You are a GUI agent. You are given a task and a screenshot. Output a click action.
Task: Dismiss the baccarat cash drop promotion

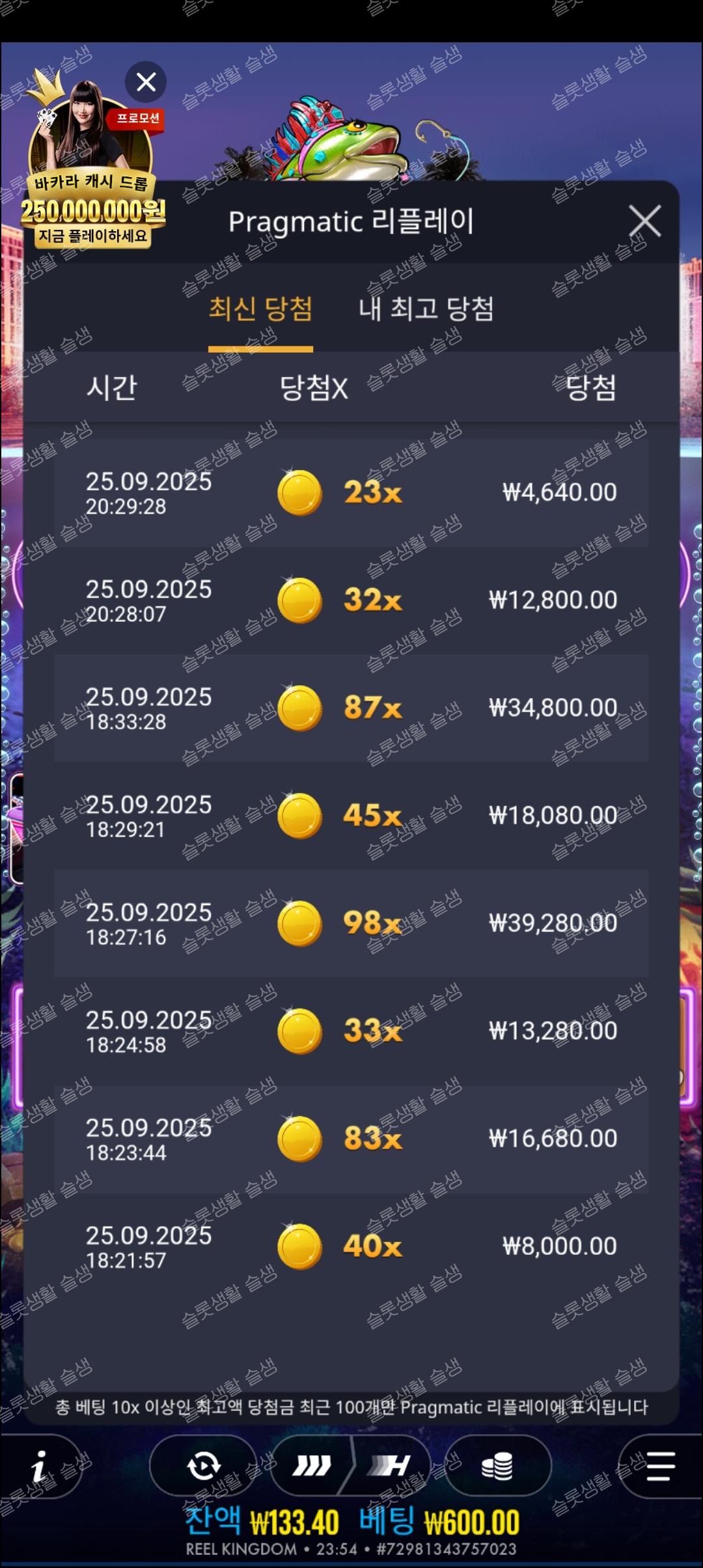point(146,82)
